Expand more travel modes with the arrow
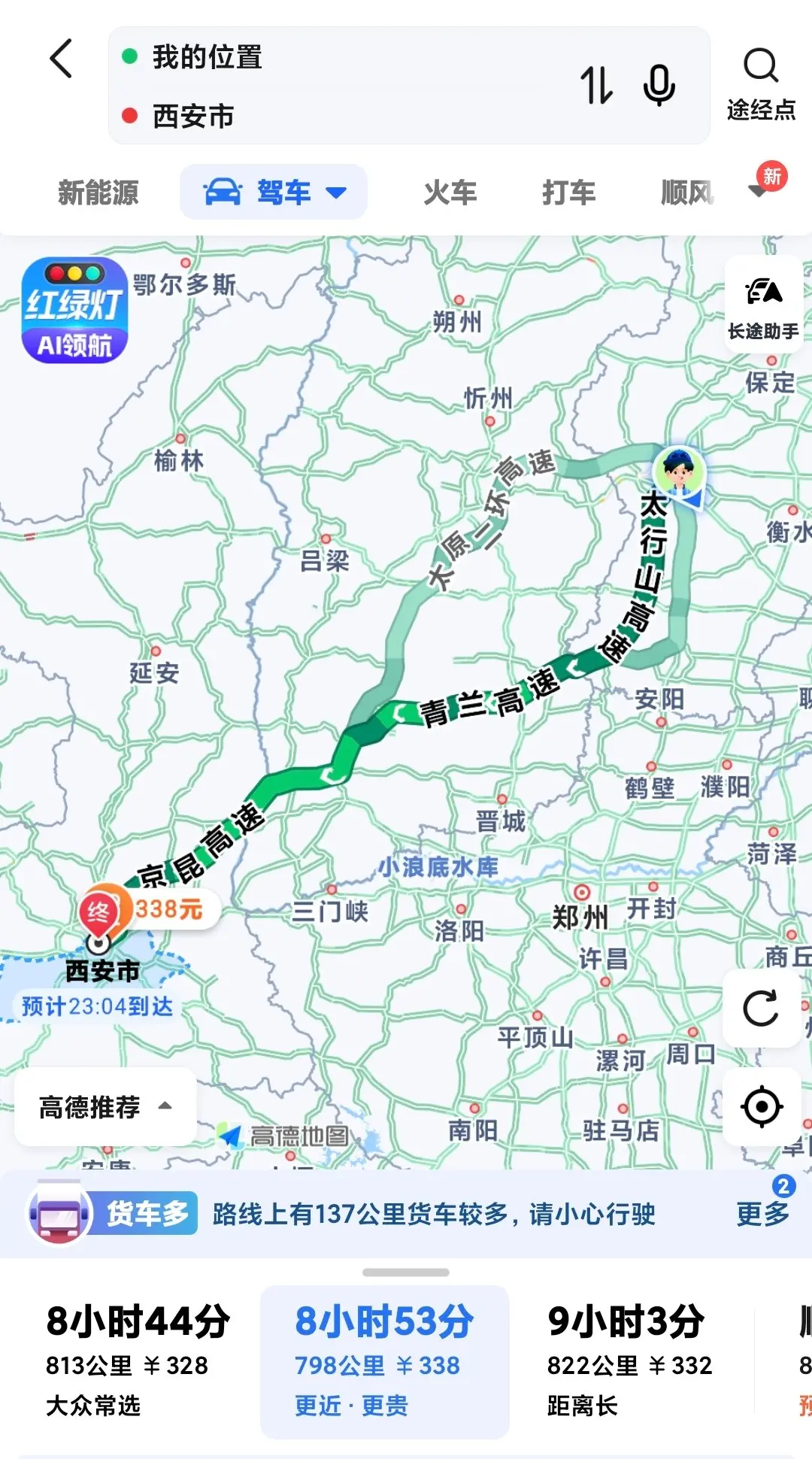812x1459 pixels. (759, 191)
